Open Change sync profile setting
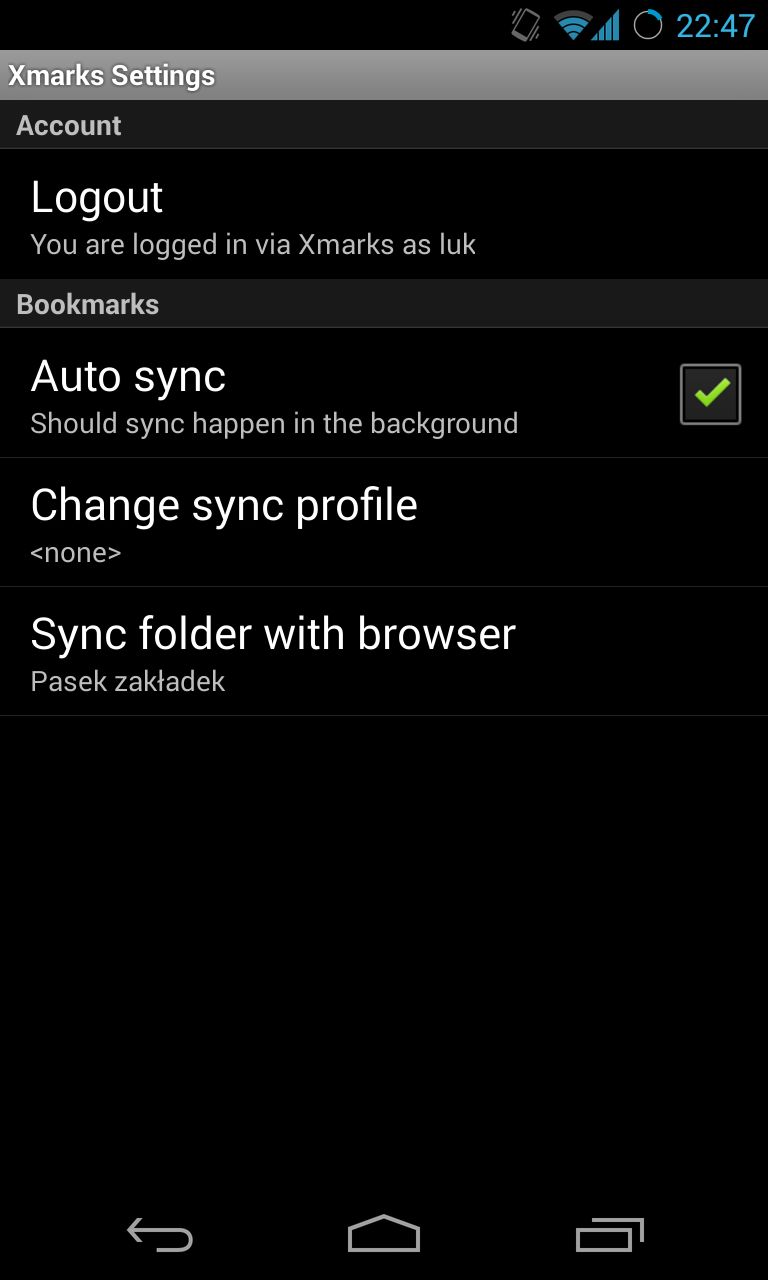This screenshot has height=1280, width=768. (384, 523)
